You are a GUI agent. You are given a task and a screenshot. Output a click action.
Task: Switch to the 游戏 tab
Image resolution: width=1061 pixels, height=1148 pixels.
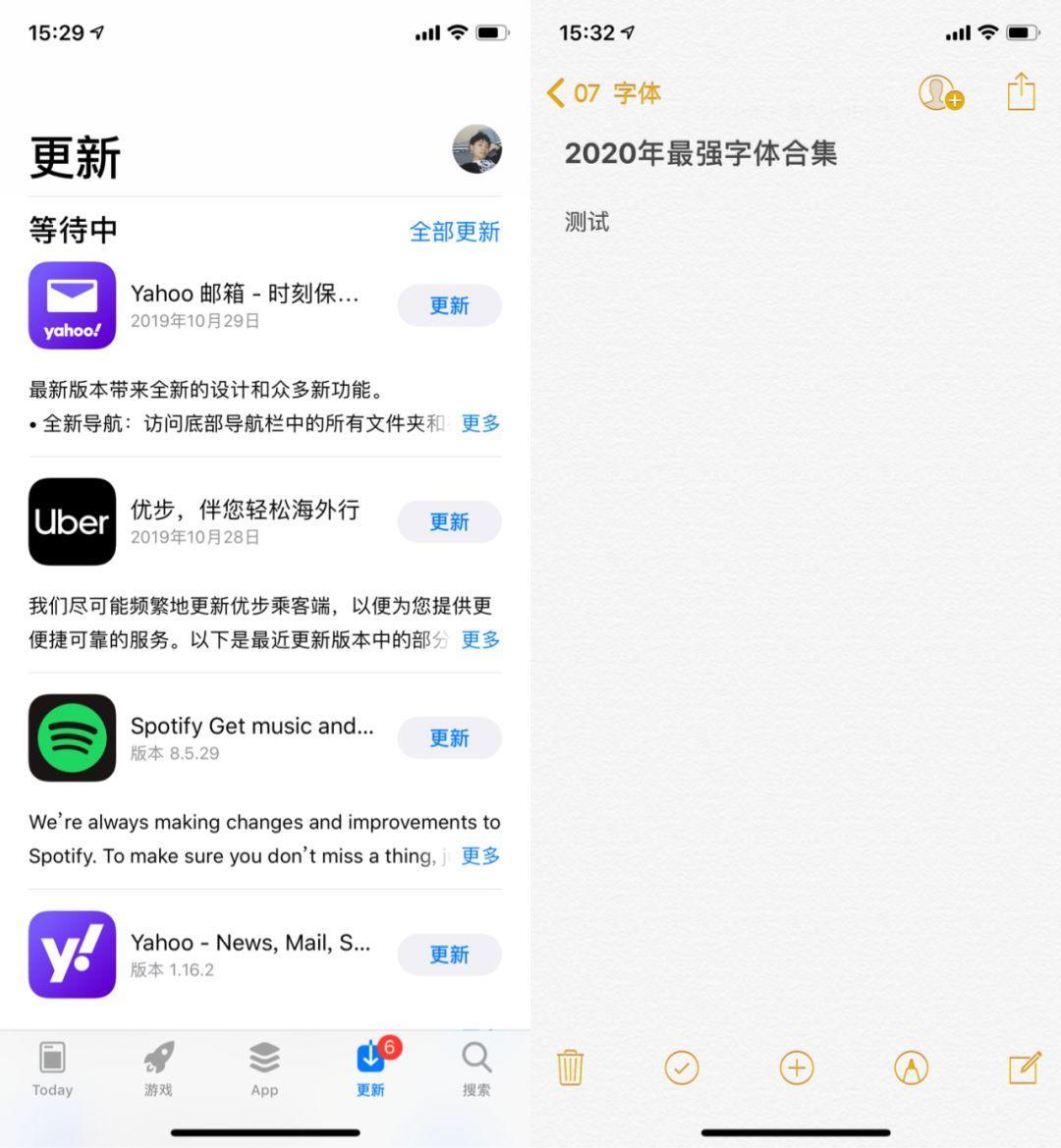click(158, 1069)
